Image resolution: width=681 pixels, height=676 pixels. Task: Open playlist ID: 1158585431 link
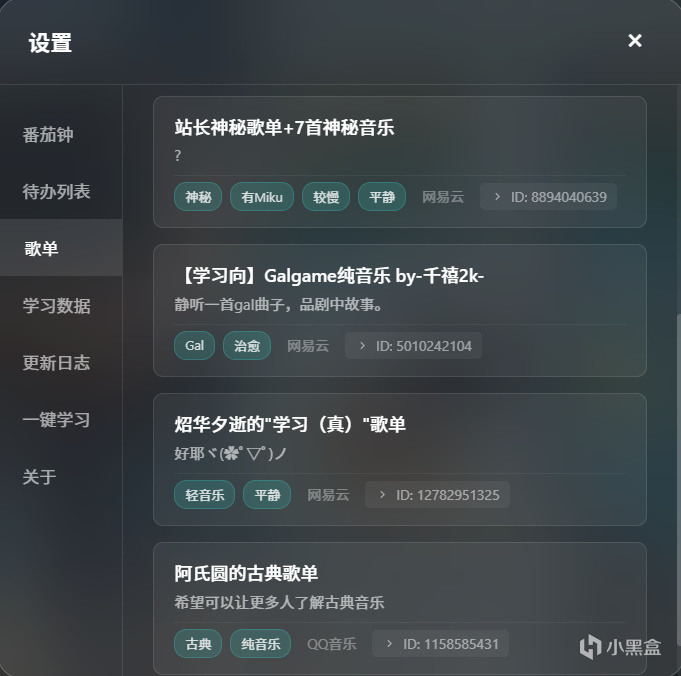point(440,644)
